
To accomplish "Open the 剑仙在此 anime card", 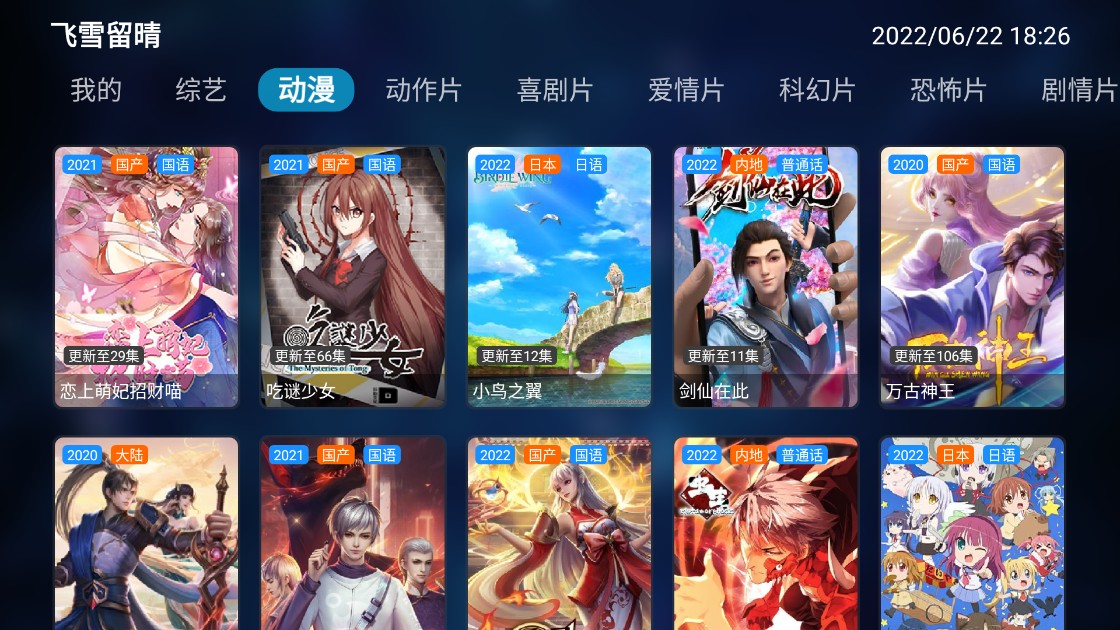I will point(766,277).
